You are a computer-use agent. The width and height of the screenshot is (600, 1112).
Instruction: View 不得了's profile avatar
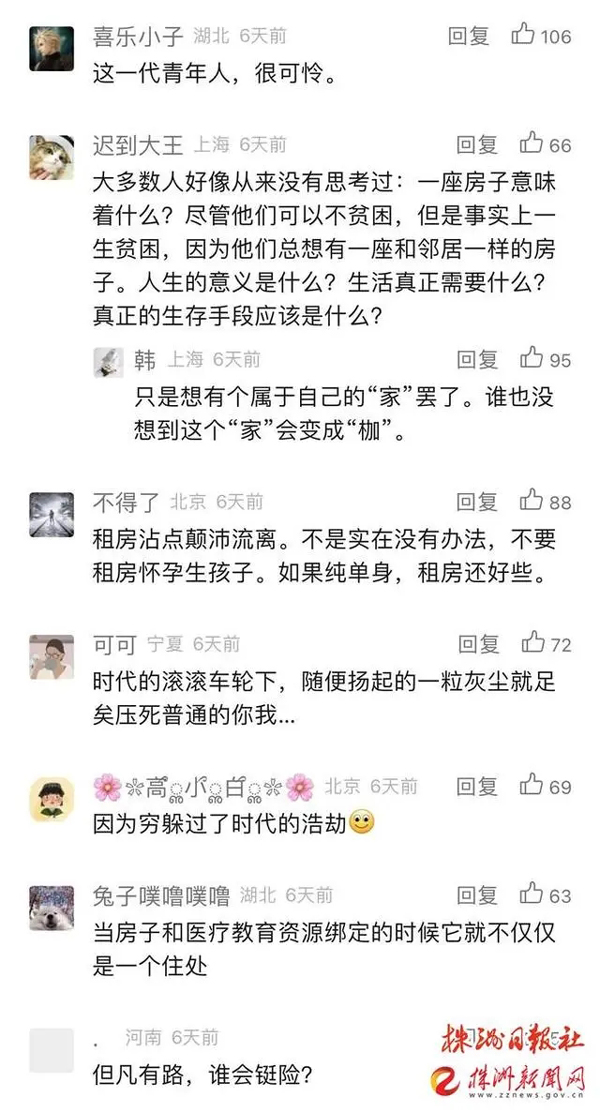coord(51,514)
